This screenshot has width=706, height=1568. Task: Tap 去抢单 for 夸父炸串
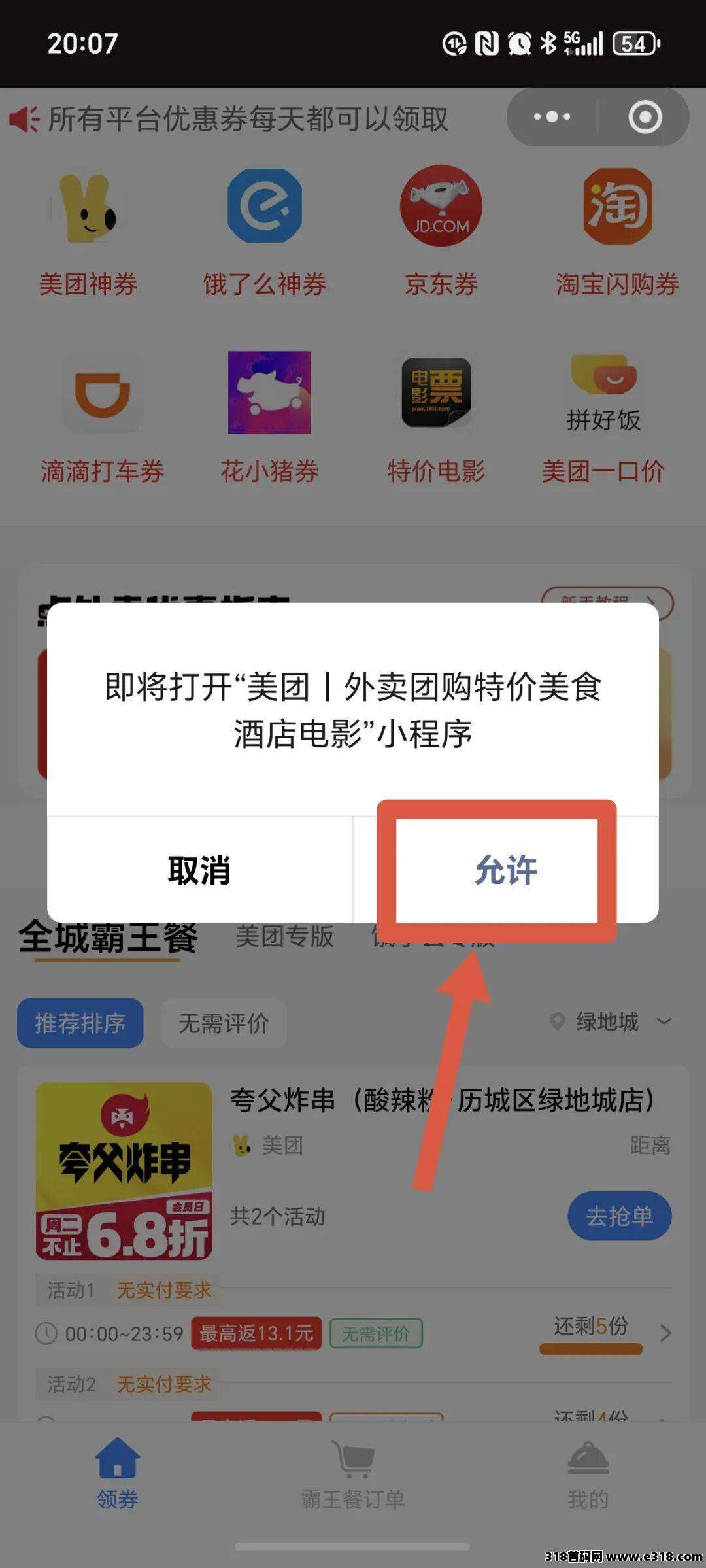click(x=619, y=1216)
